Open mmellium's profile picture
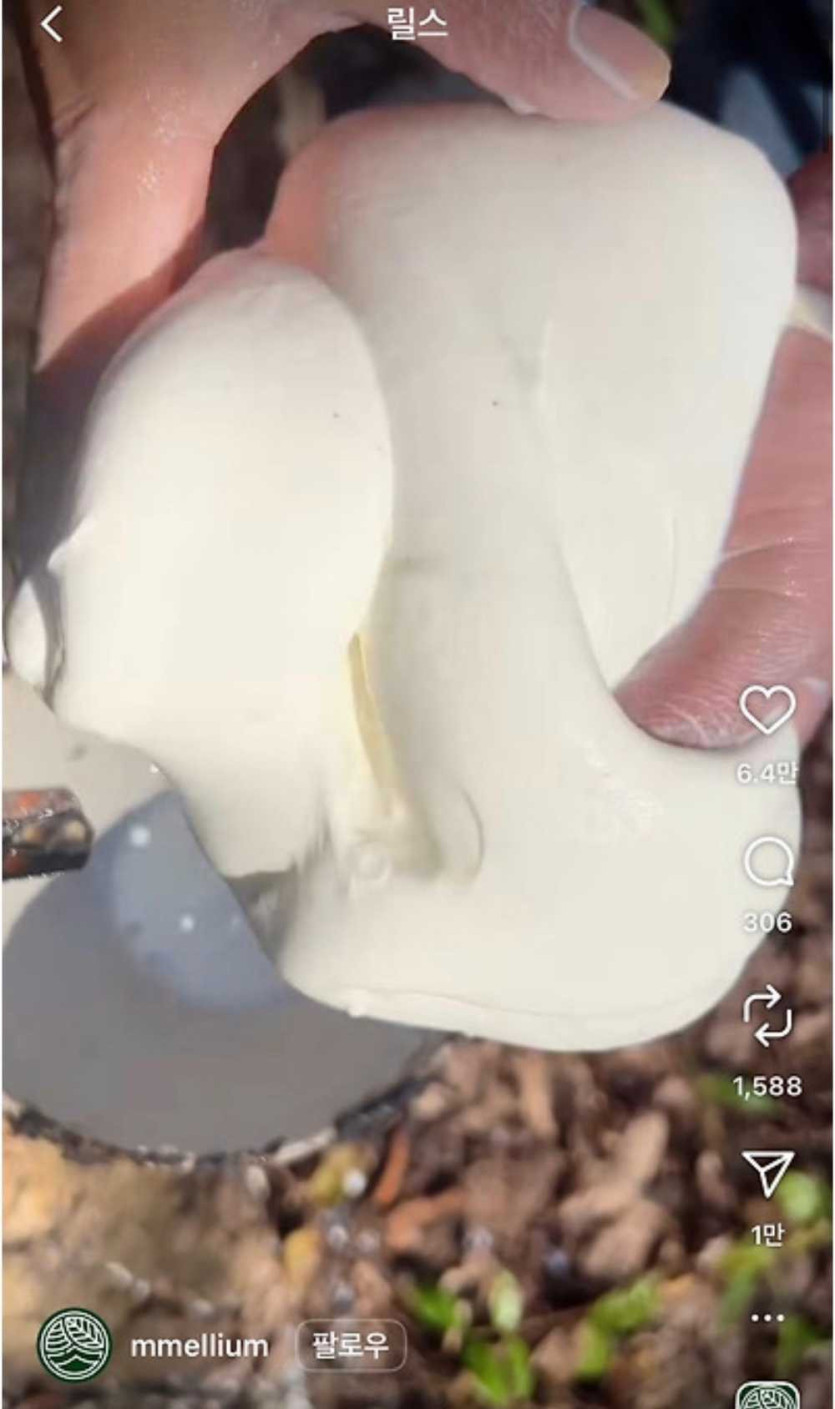 tap(75, 1345)
